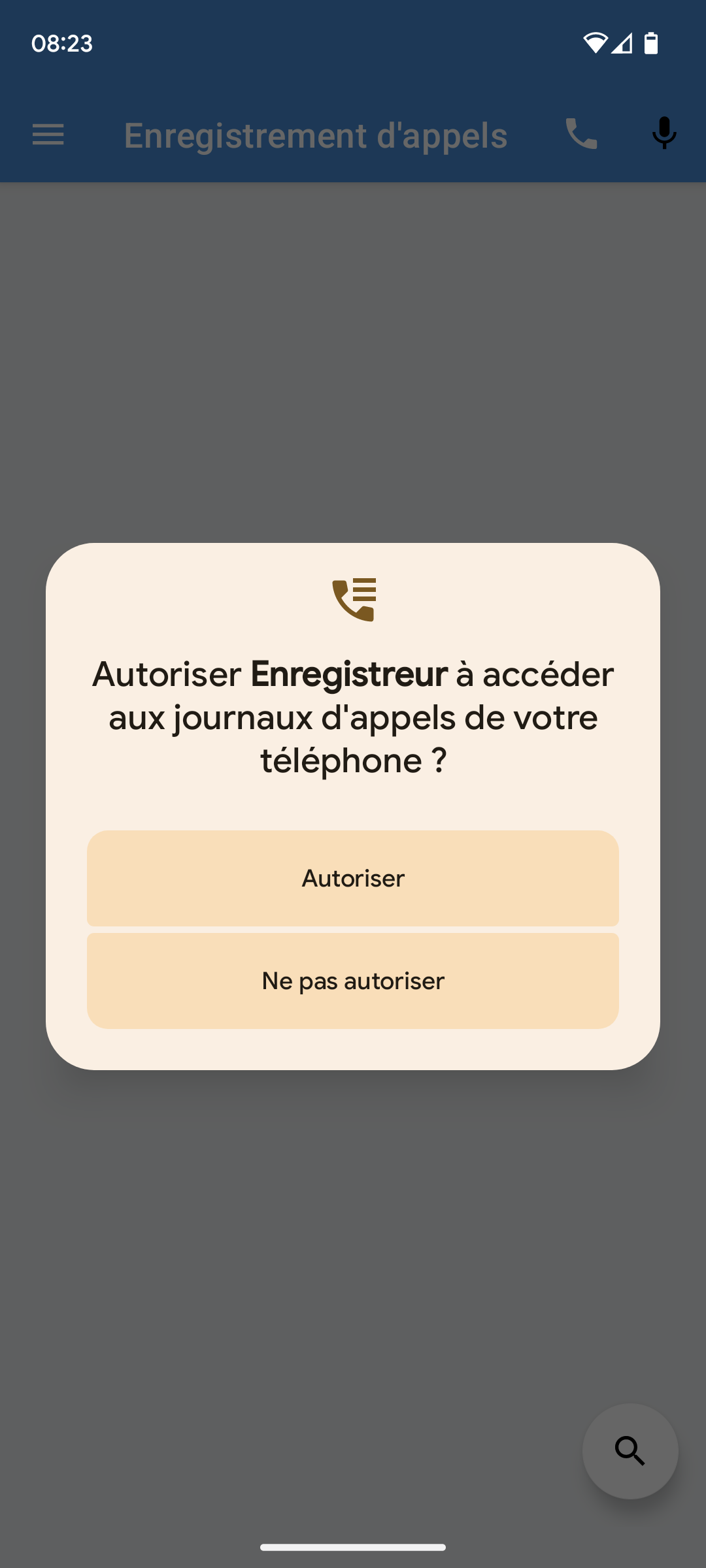
Task: Open the search floating button
Action: 630,1451
